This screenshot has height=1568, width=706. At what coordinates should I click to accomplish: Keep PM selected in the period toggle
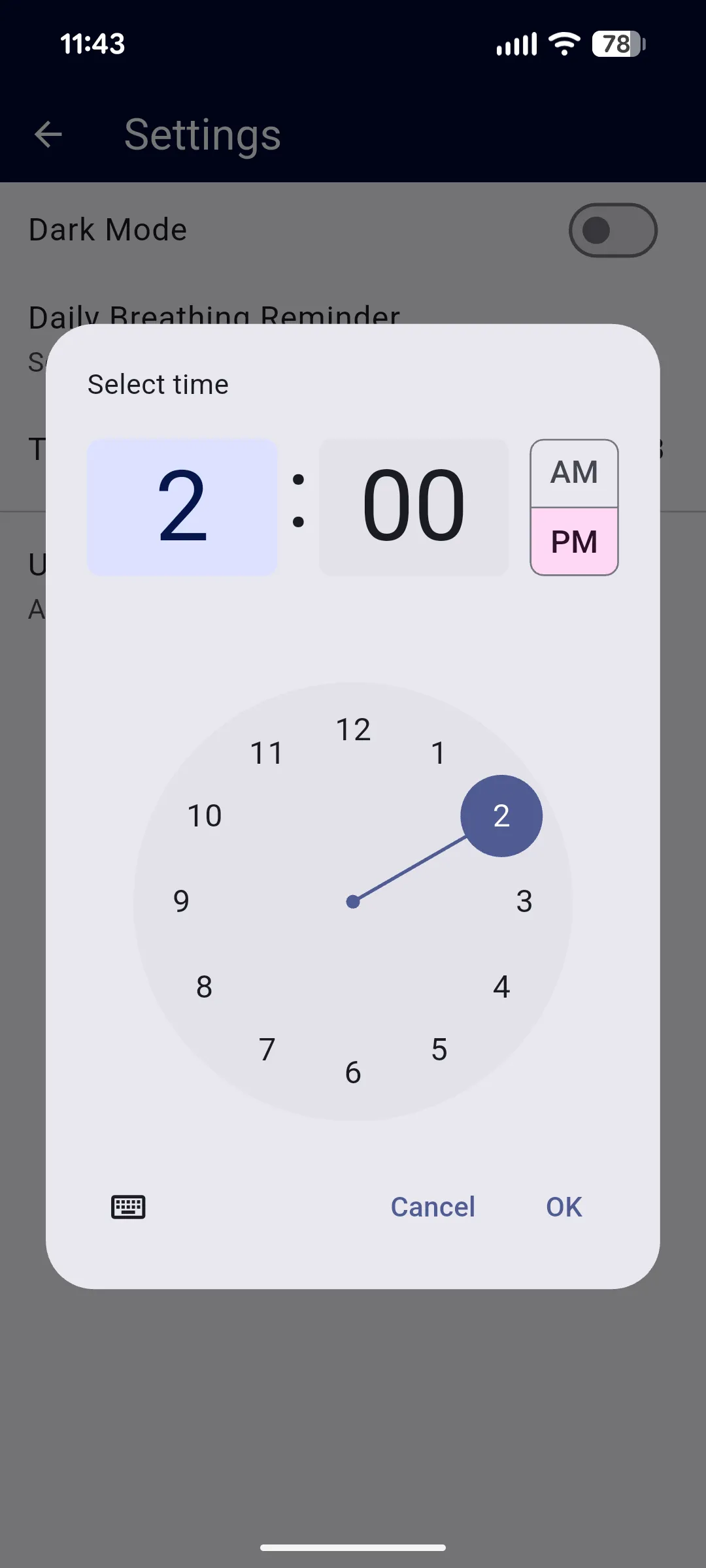click(x=573, y=541)
